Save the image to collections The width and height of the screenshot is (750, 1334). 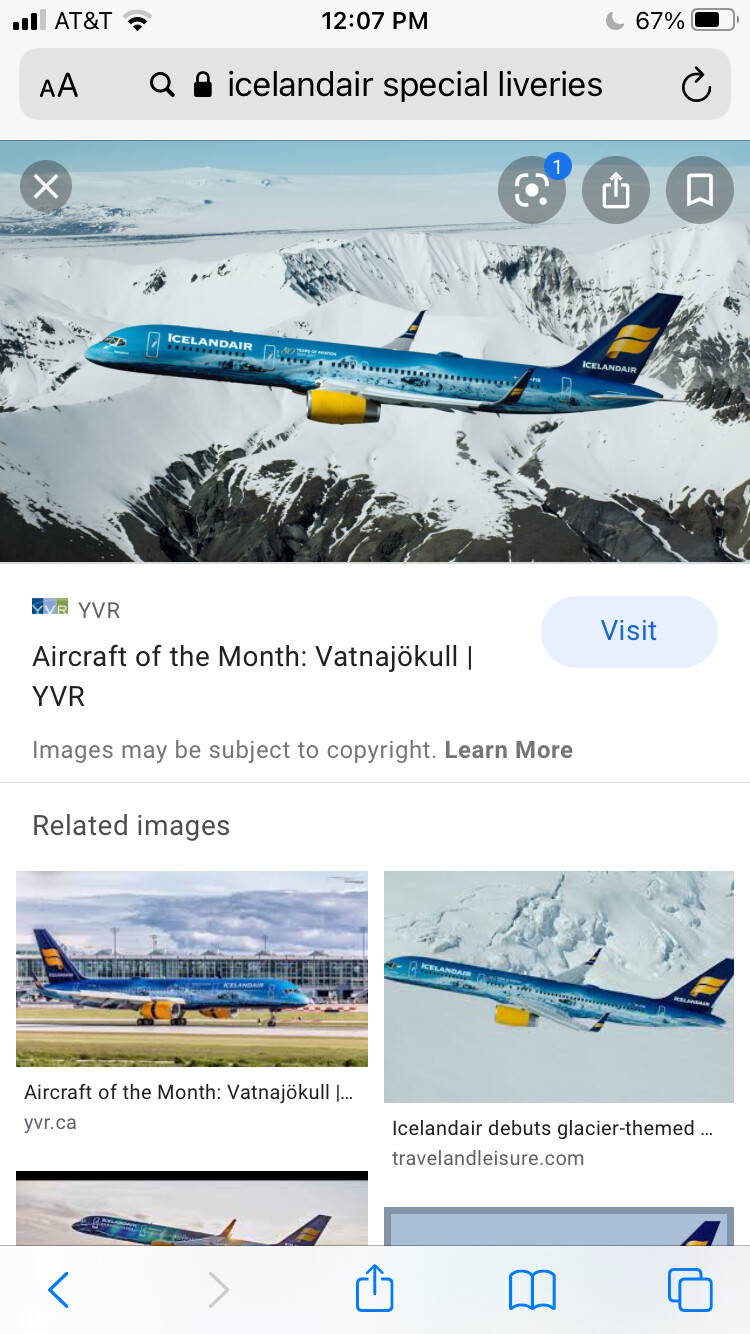[699, 190]
